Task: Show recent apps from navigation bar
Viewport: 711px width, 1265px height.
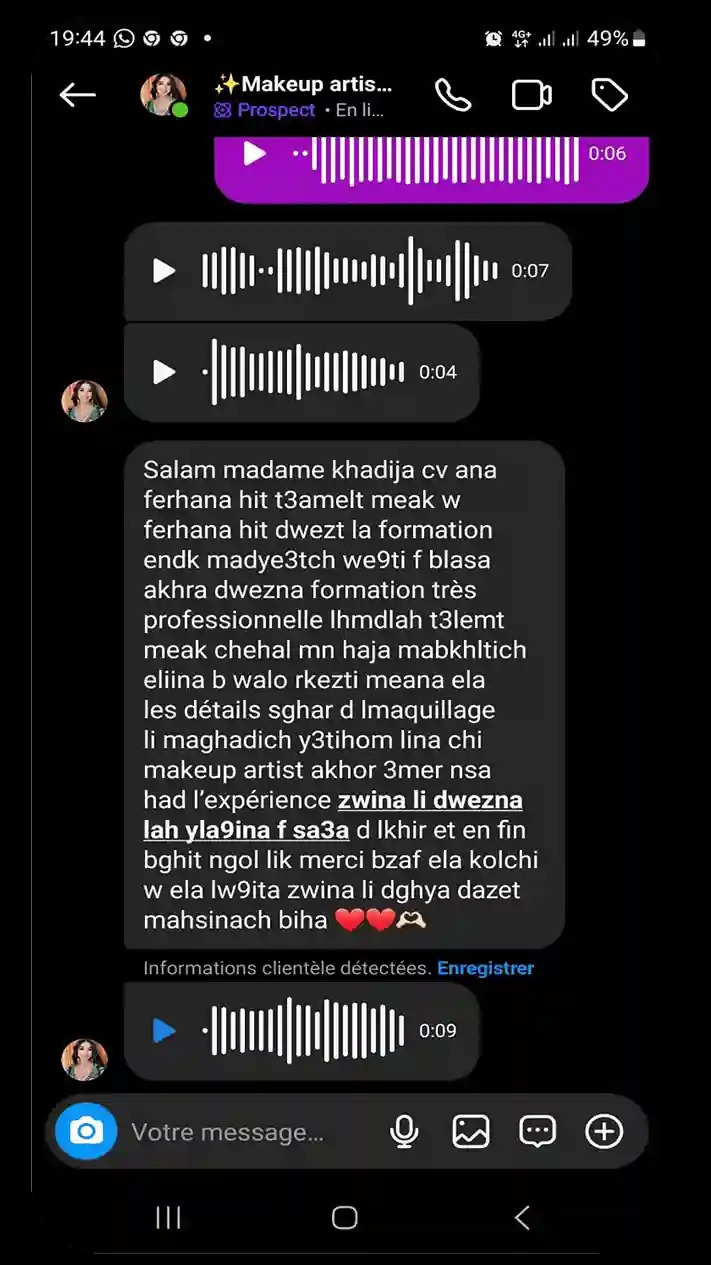Action: click(x=168, y=1217)
